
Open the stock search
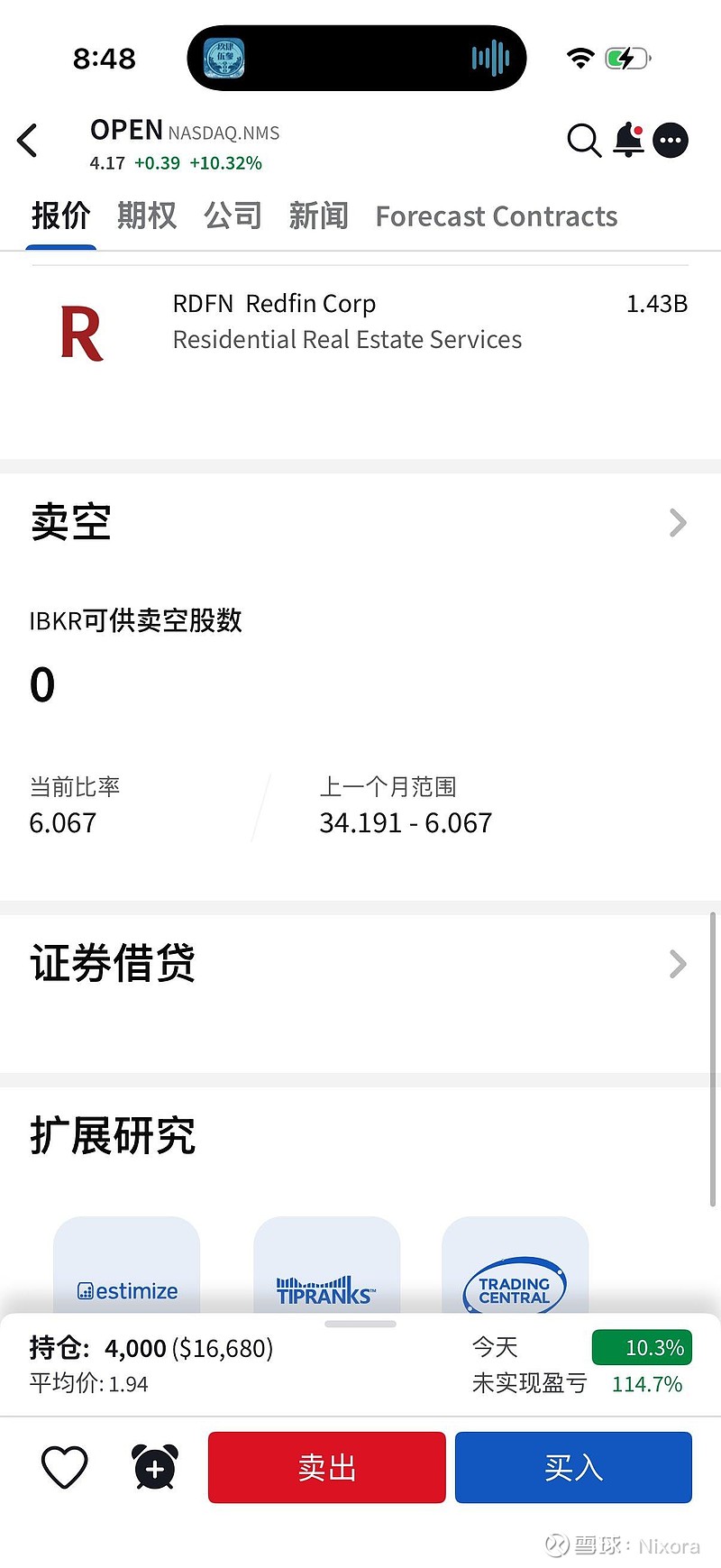point(584,141)
